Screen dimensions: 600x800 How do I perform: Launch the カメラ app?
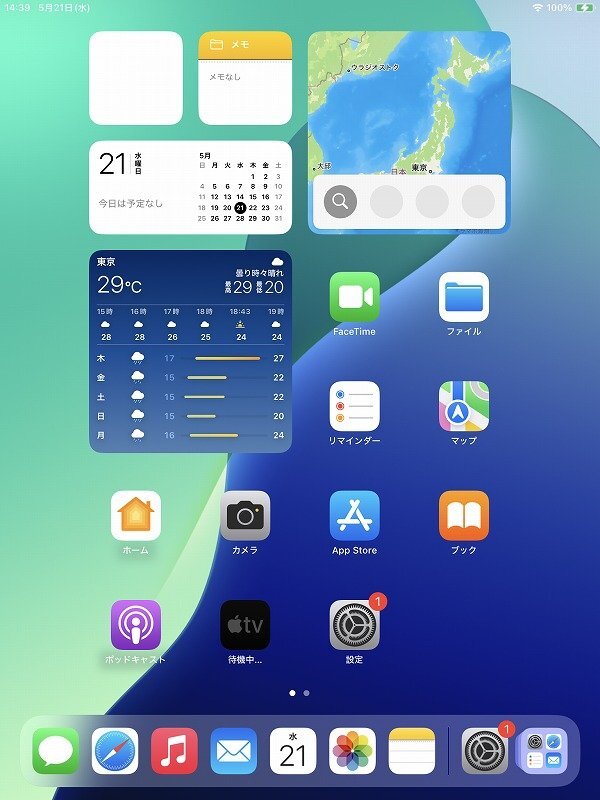point(245,516)
